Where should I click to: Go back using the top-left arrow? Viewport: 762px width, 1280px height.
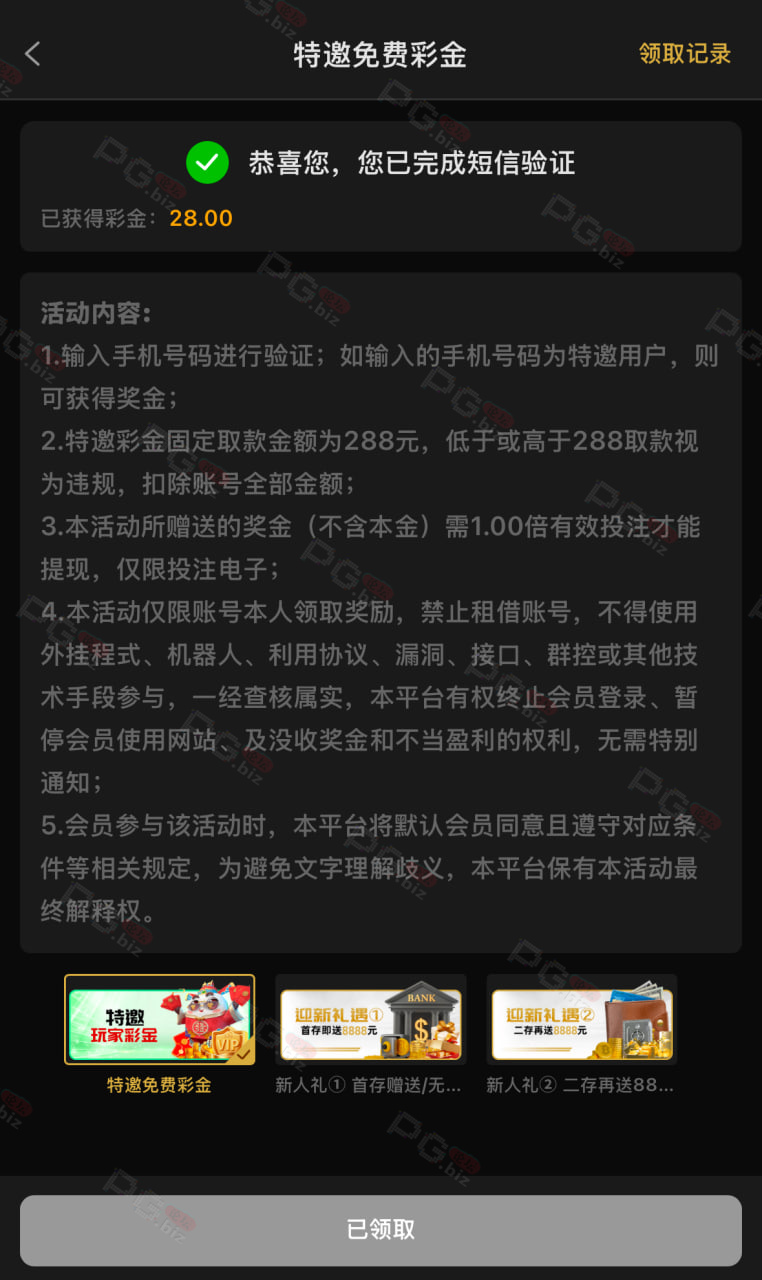33,54
